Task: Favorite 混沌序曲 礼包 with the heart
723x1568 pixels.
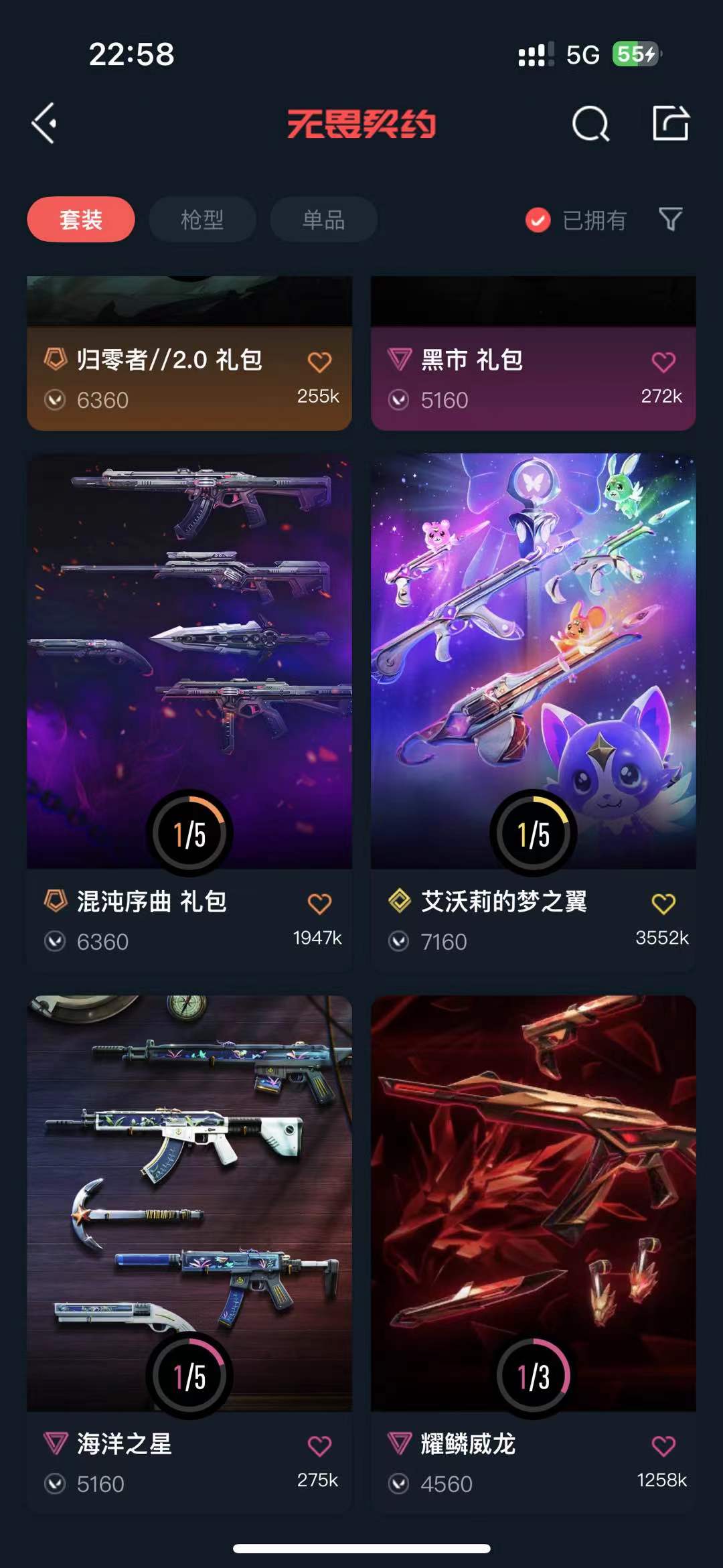Action: (x=319, y=904)
